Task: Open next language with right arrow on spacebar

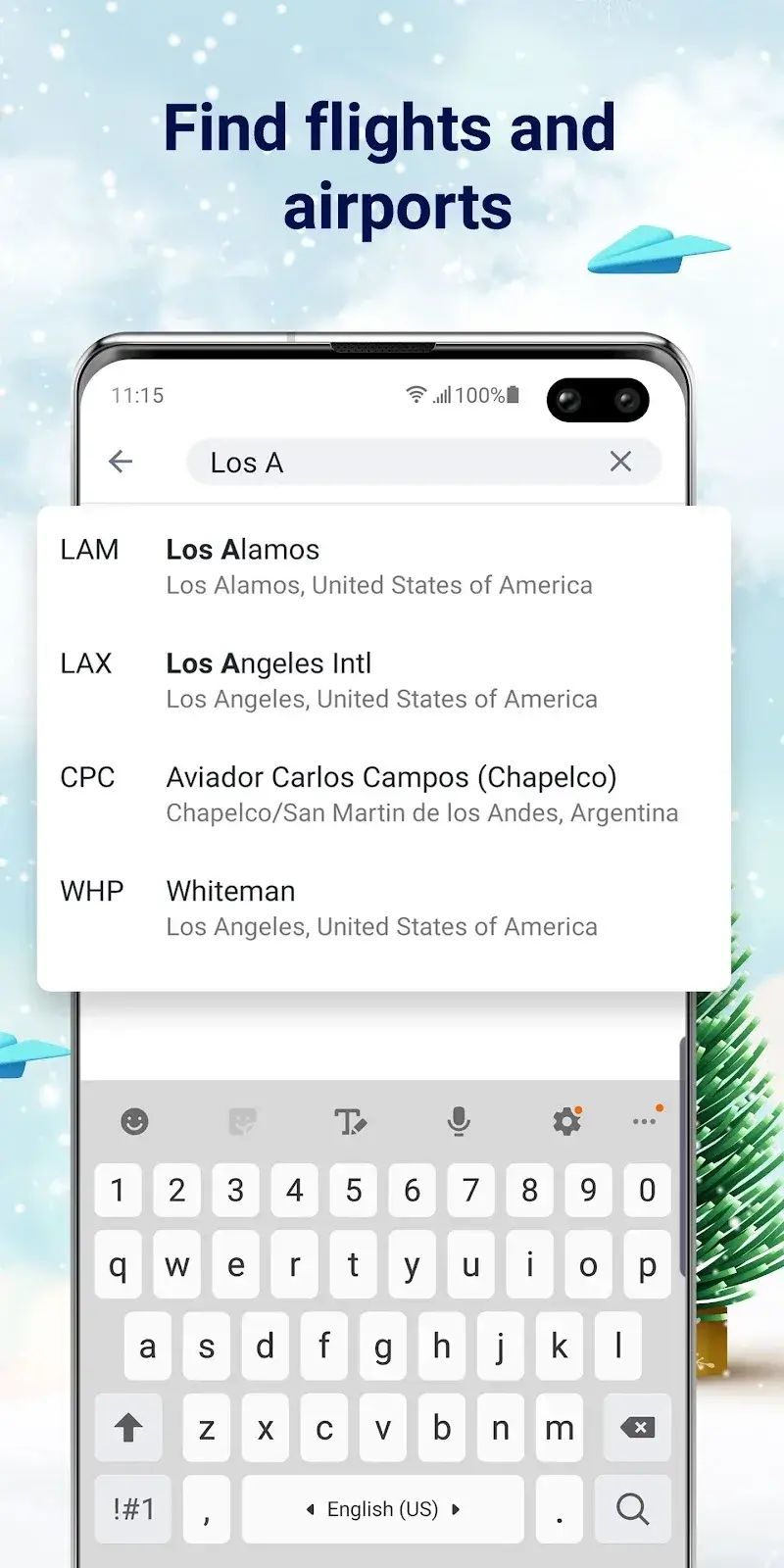Action: (454, 1509)
